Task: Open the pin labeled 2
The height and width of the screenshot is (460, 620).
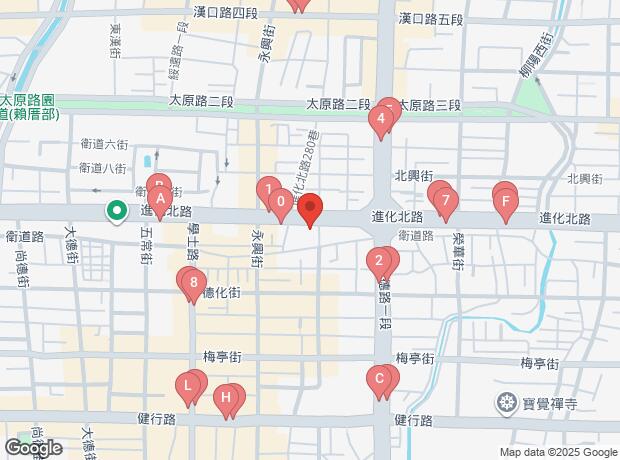Action: click(378, 264)
